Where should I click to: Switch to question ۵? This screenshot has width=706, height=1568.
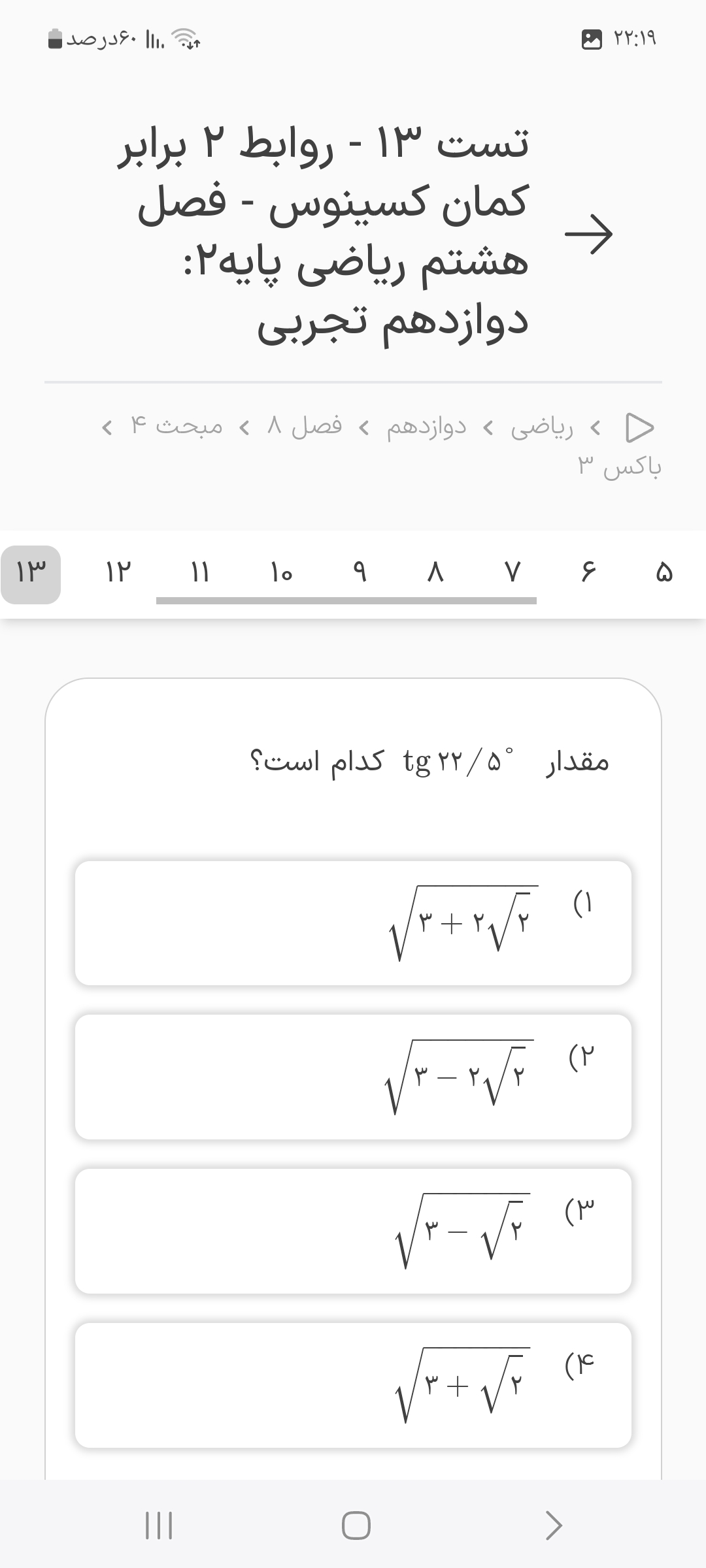click(x=664, y=574)
